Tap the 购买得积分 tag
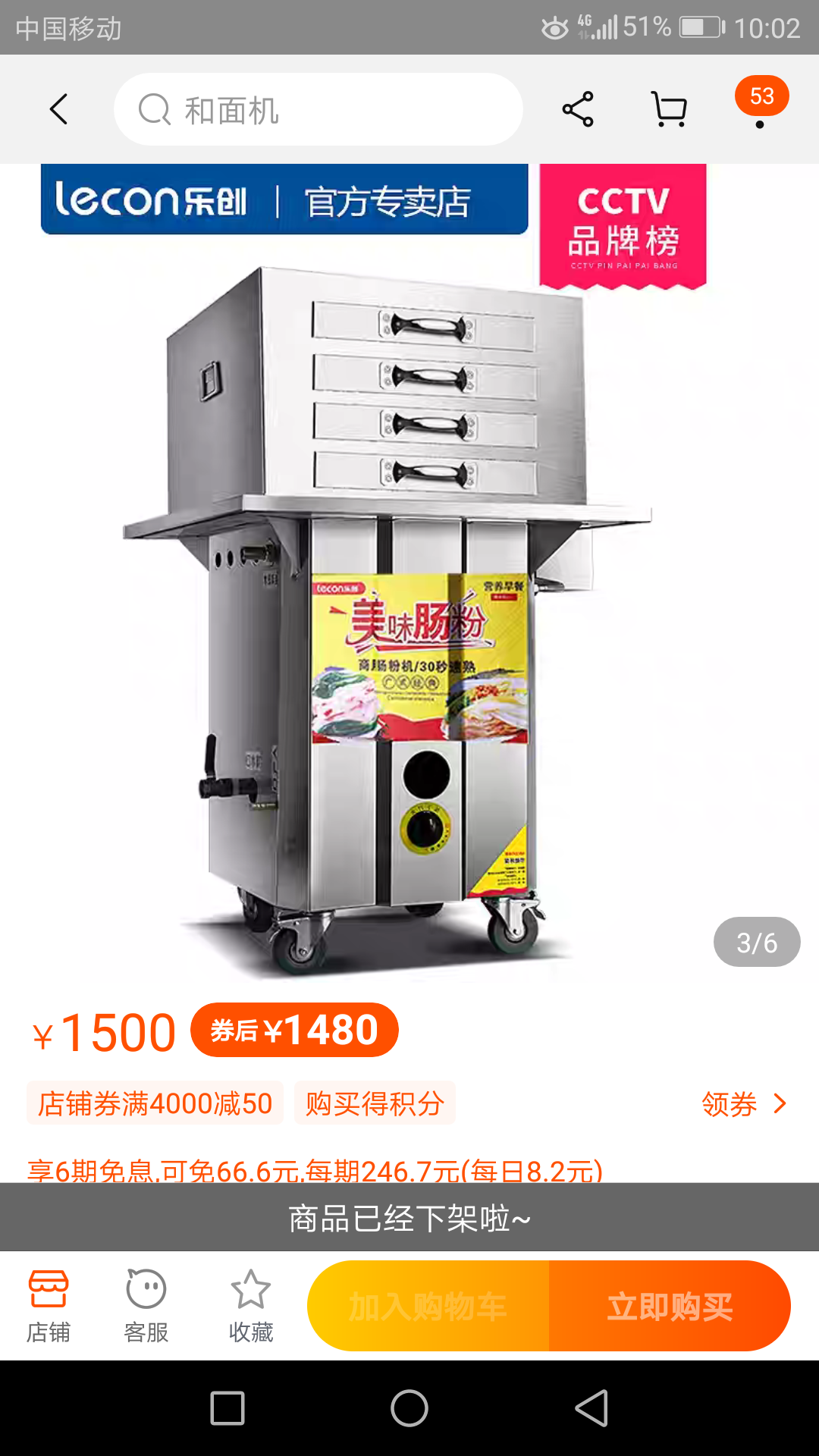The image size is (819, 1456). (375, 1103)
